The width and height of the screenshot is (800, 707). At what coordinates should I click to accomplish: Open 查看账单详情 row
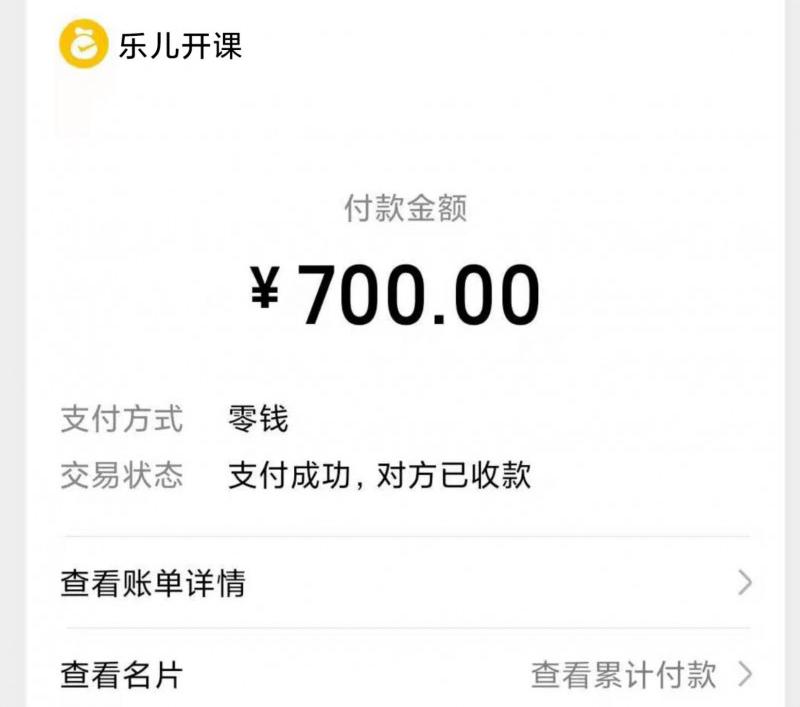pyautogui.click(x=400, y=582)
